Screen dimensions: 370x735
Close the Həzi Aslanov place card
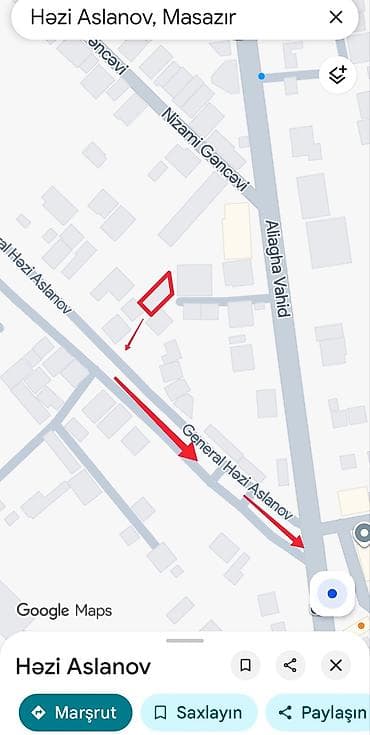pyautogui.click(x=336, y=665)
